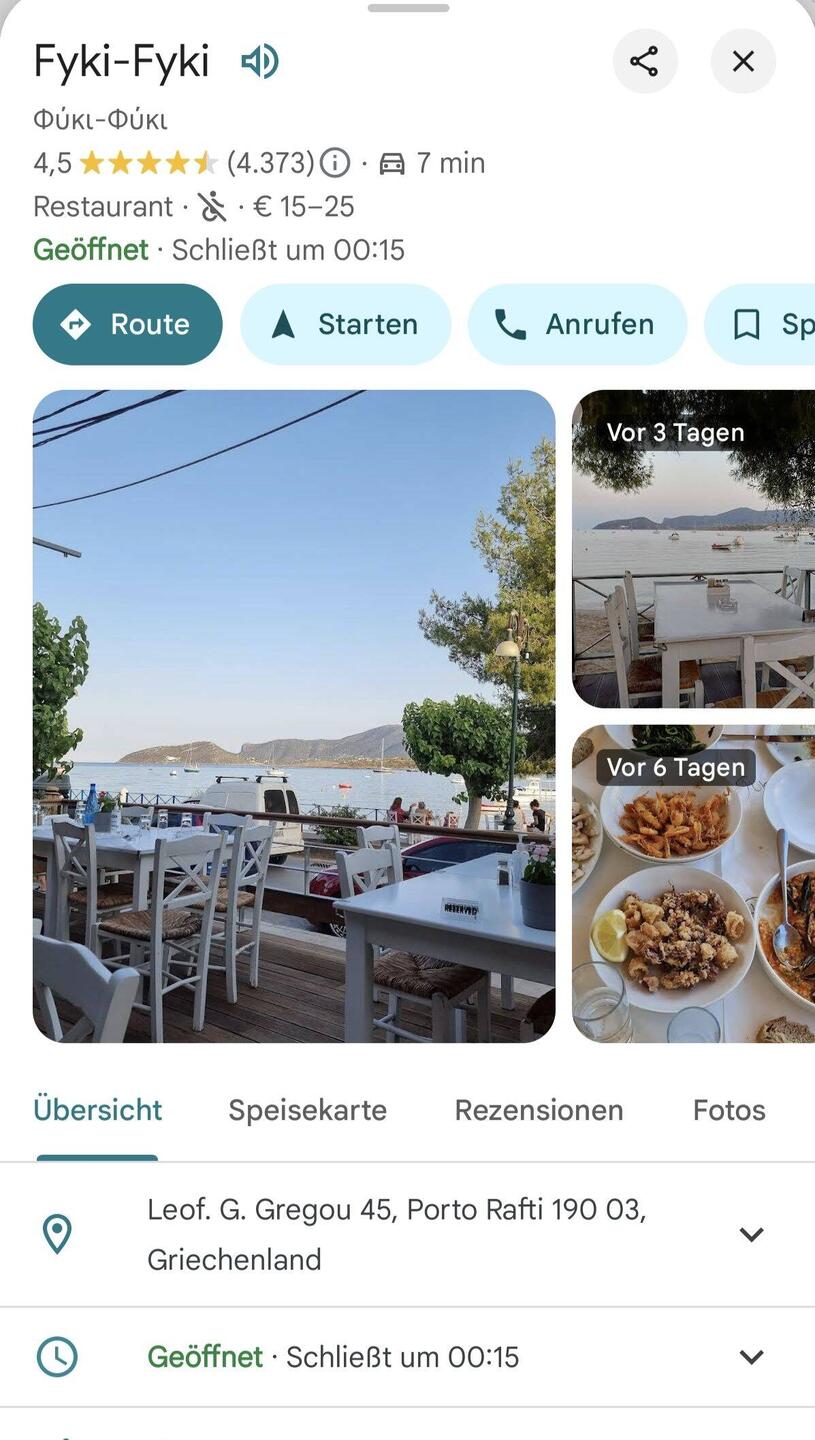
Task: View the food photo from Vor 6 Tagen
Action: [x=693, y=884]
